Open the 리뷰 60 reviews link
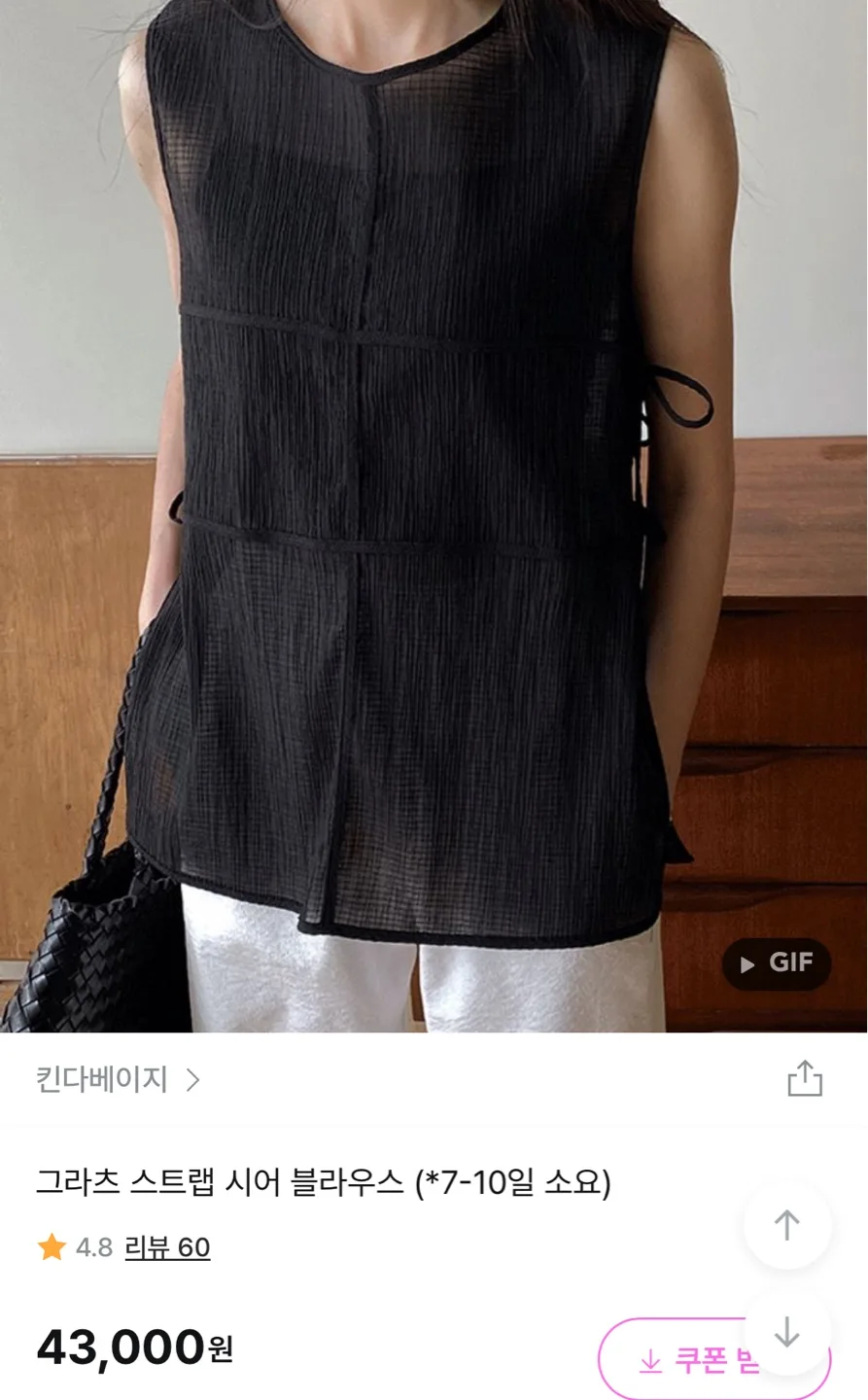The width and height of the screenshot is (868, 1400). click(x=167, y=1247)
